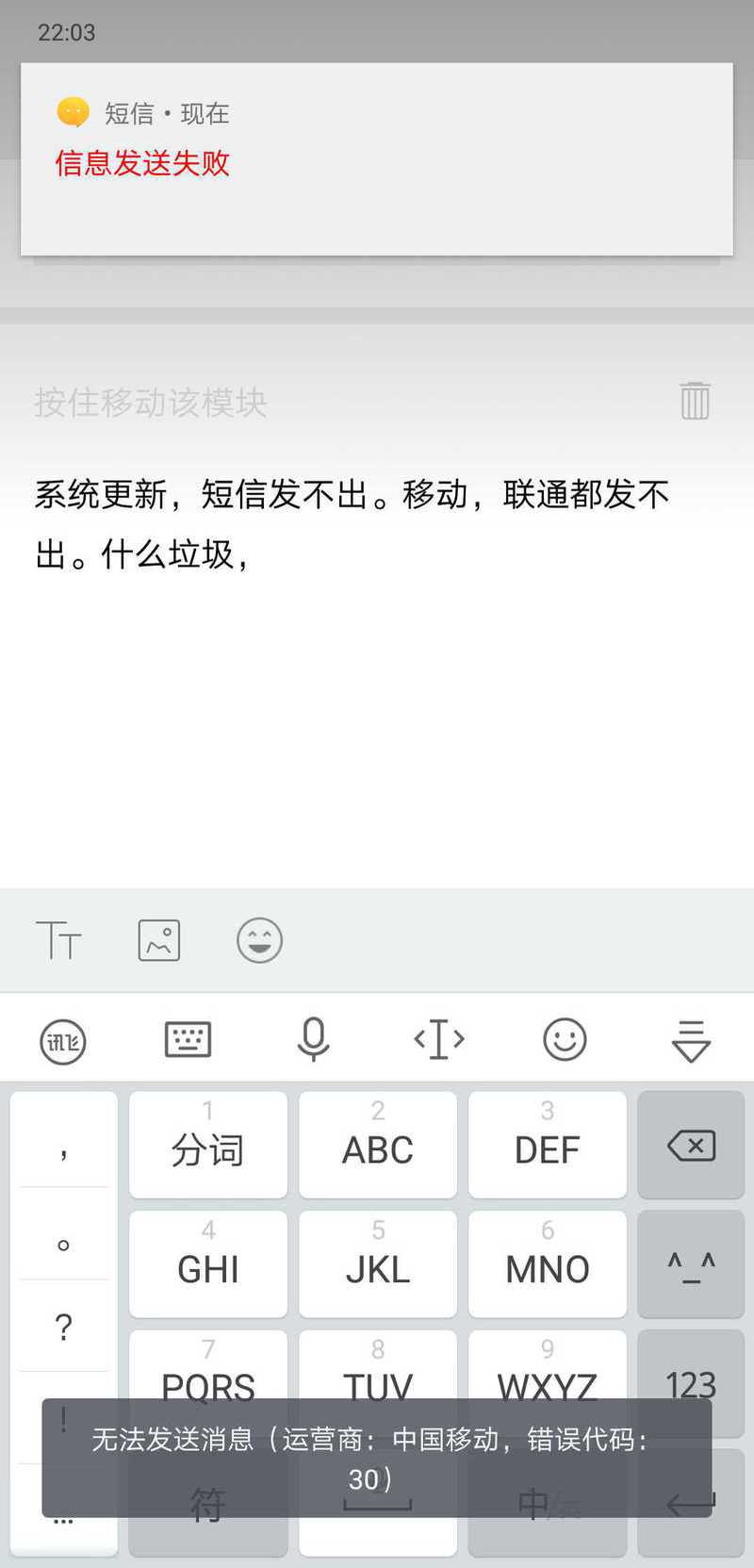Tap the backspace key
The image size is (754, 1568).
tap(691, 1145)
